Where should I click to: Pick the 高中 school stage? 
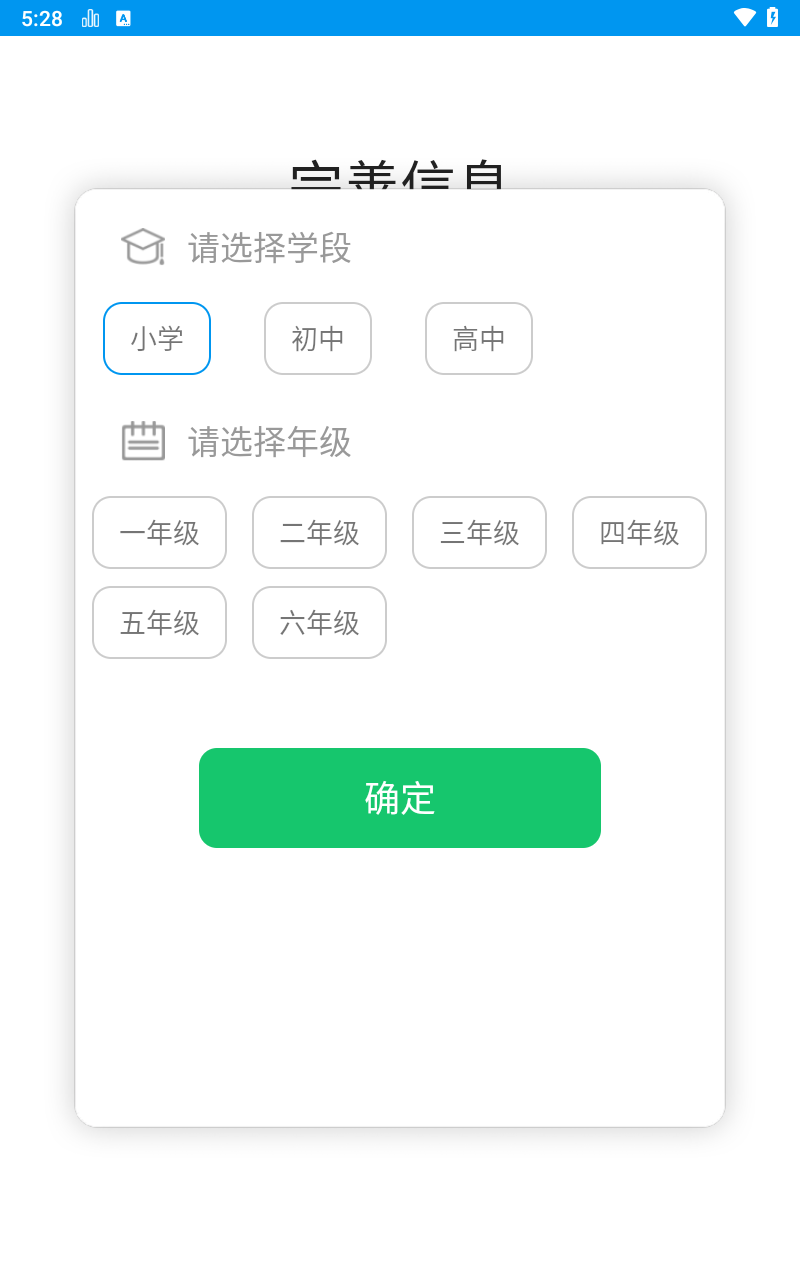(x=479, y=339)
